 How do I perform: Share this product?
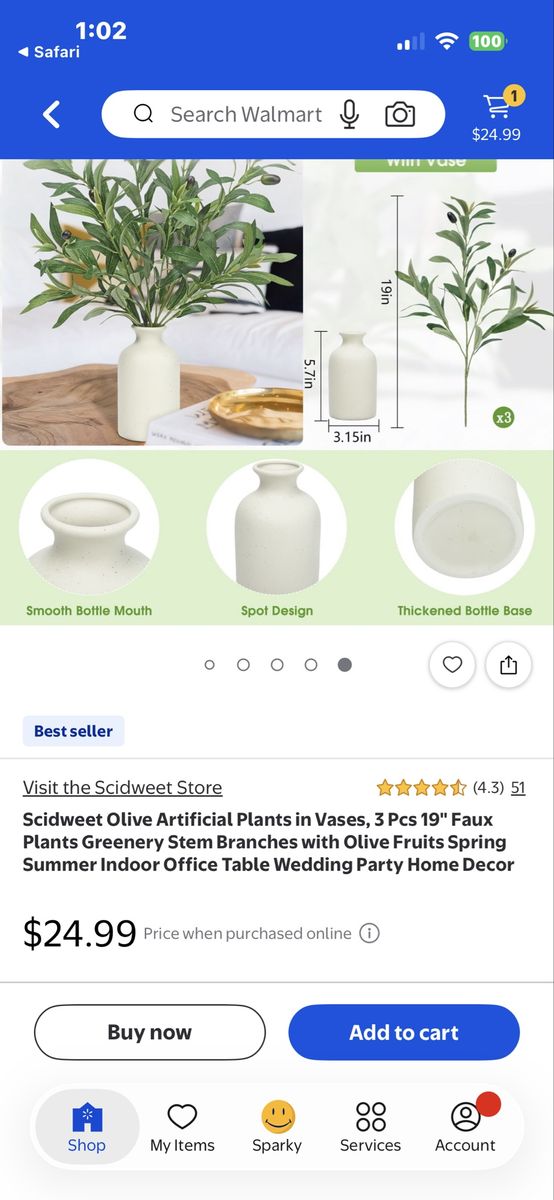tap(508, 665)
